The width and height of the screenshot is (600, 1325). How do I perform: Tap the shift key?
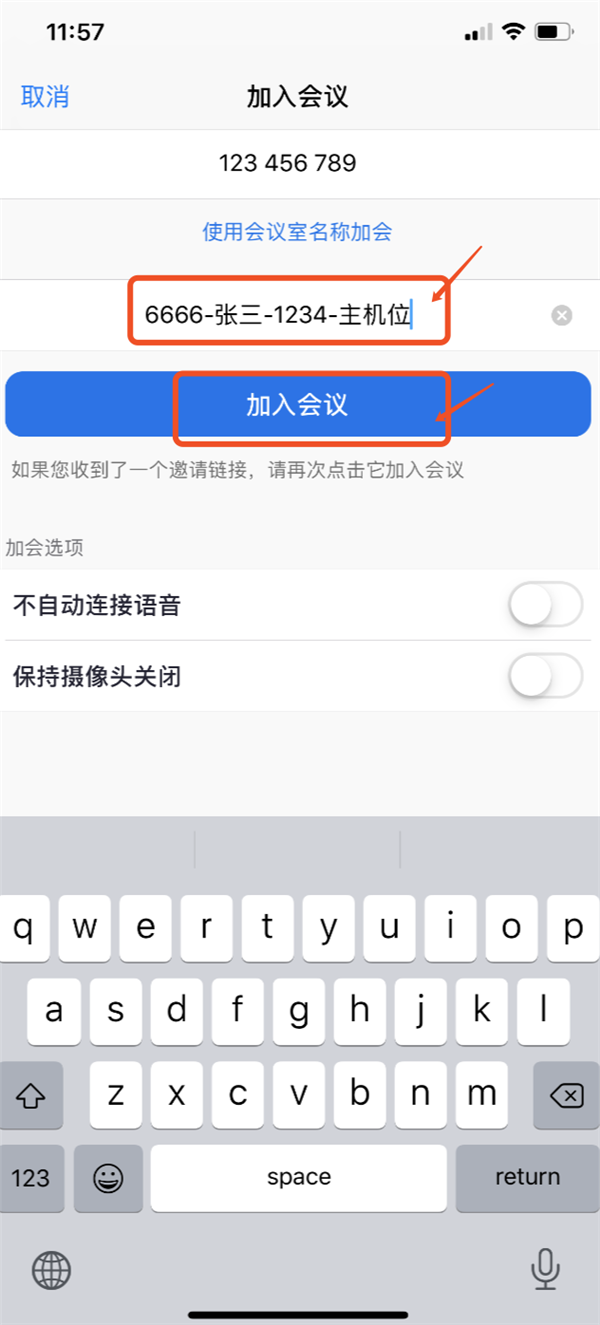pyautogui.click(x=32, y=1096)
